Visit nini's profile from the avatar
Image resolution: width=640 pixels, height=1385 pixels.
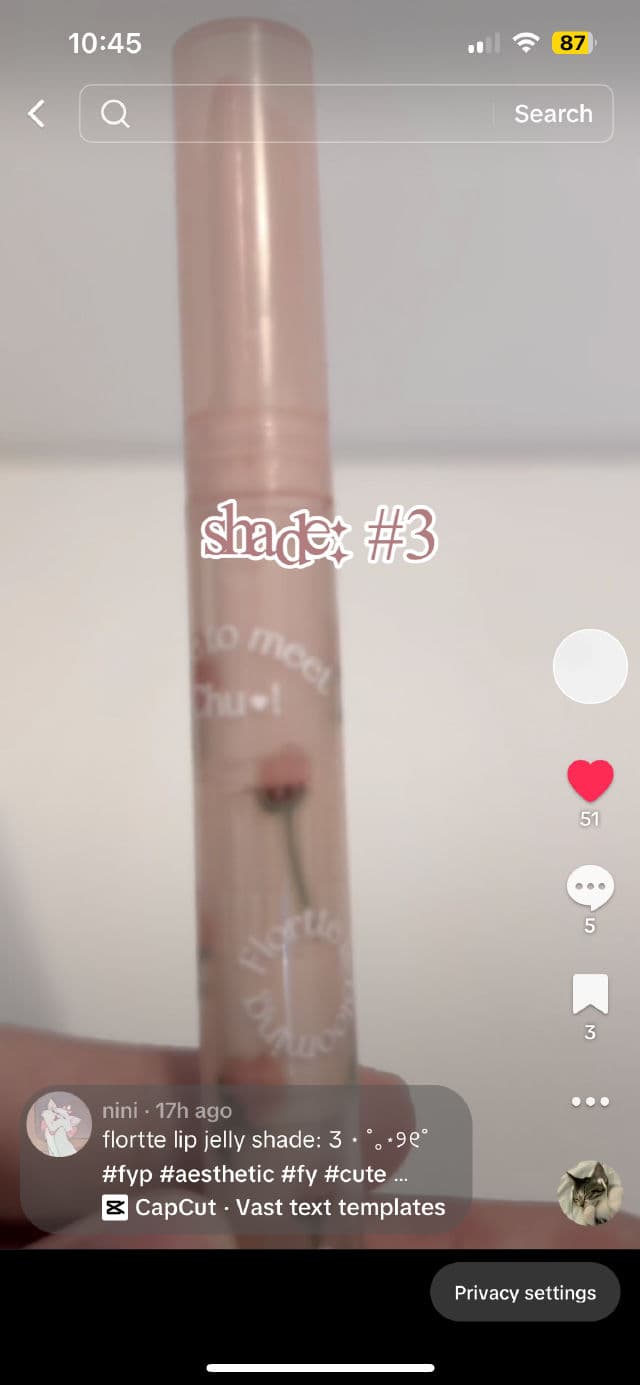(x=59, y=1124)
